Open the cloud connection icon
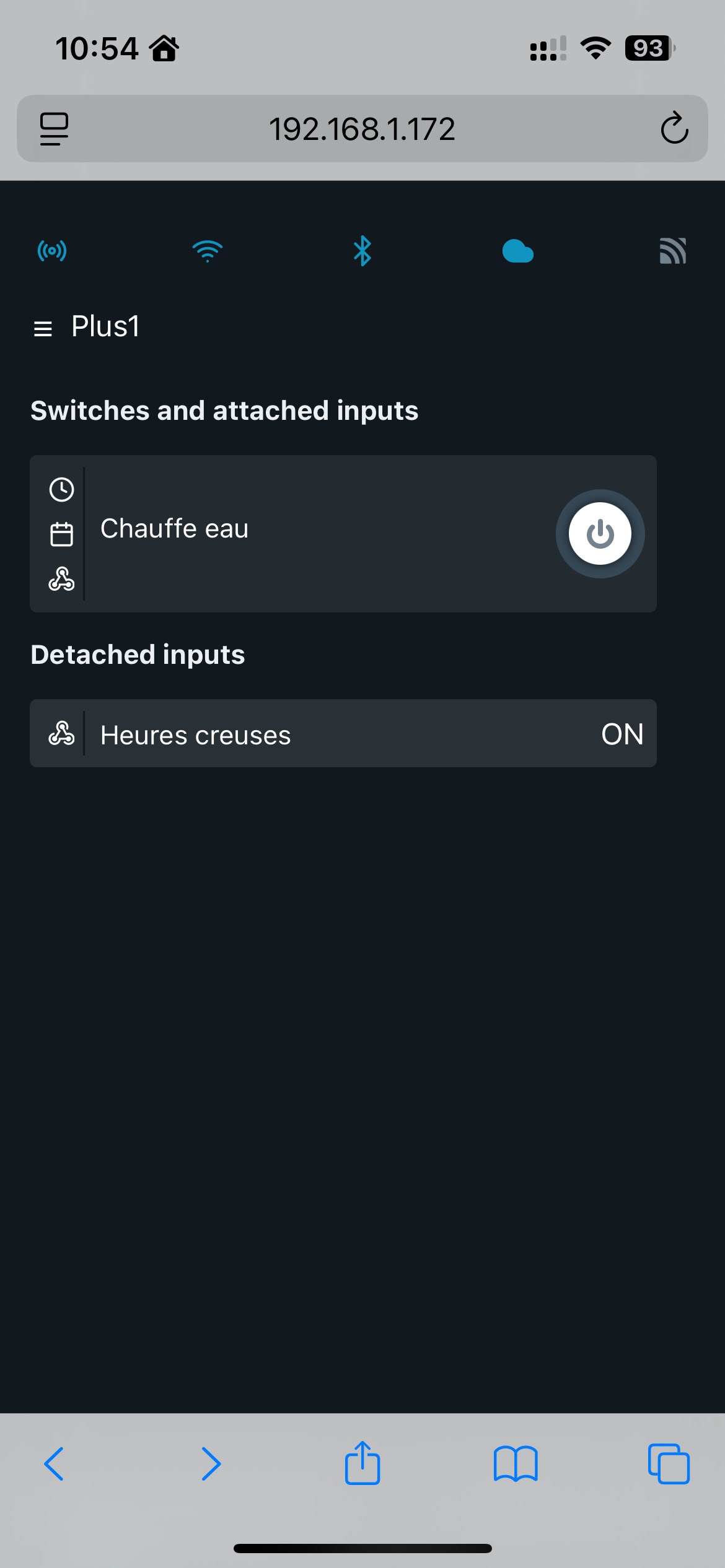The width and height of the screenshot is (725, 1568). 518,251
